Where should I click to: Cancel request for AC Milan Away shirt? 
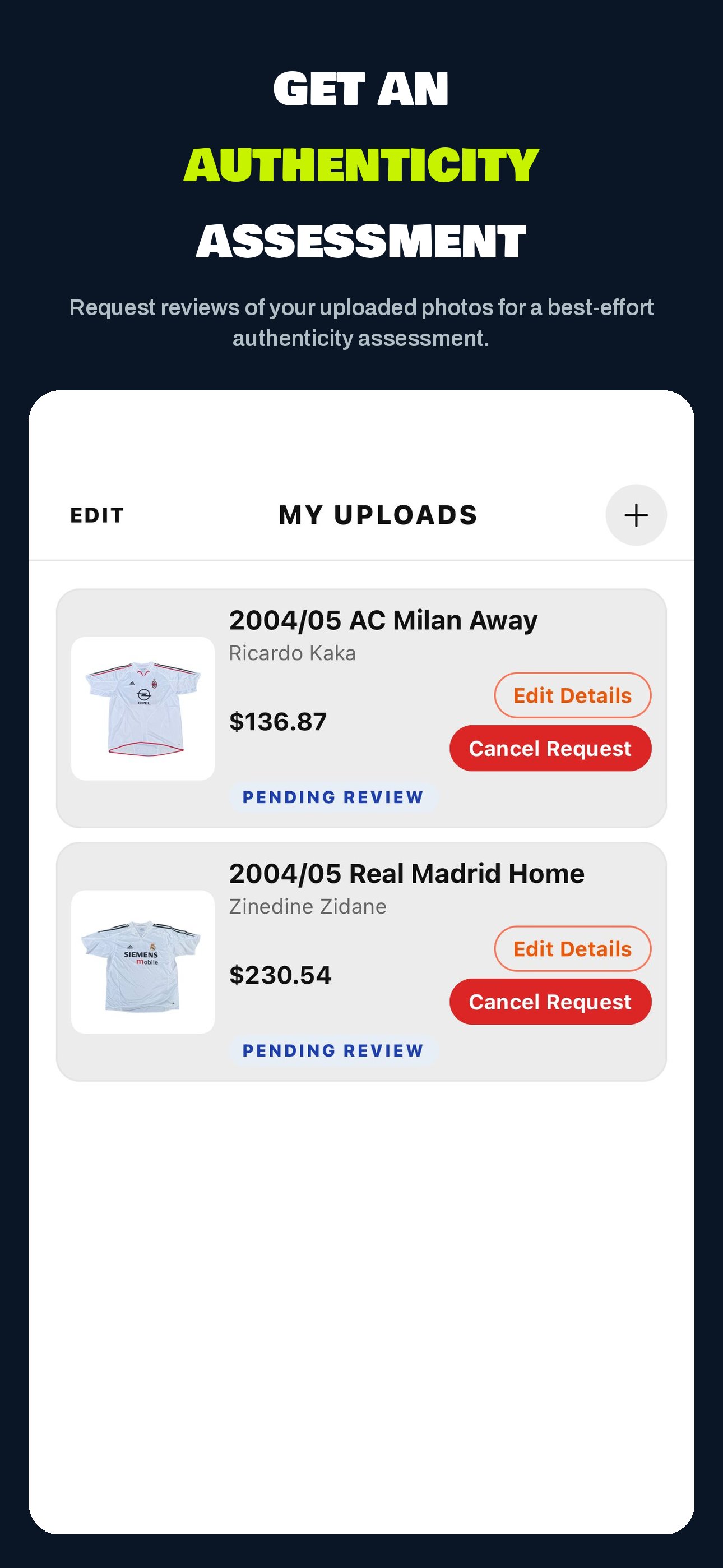551,748
